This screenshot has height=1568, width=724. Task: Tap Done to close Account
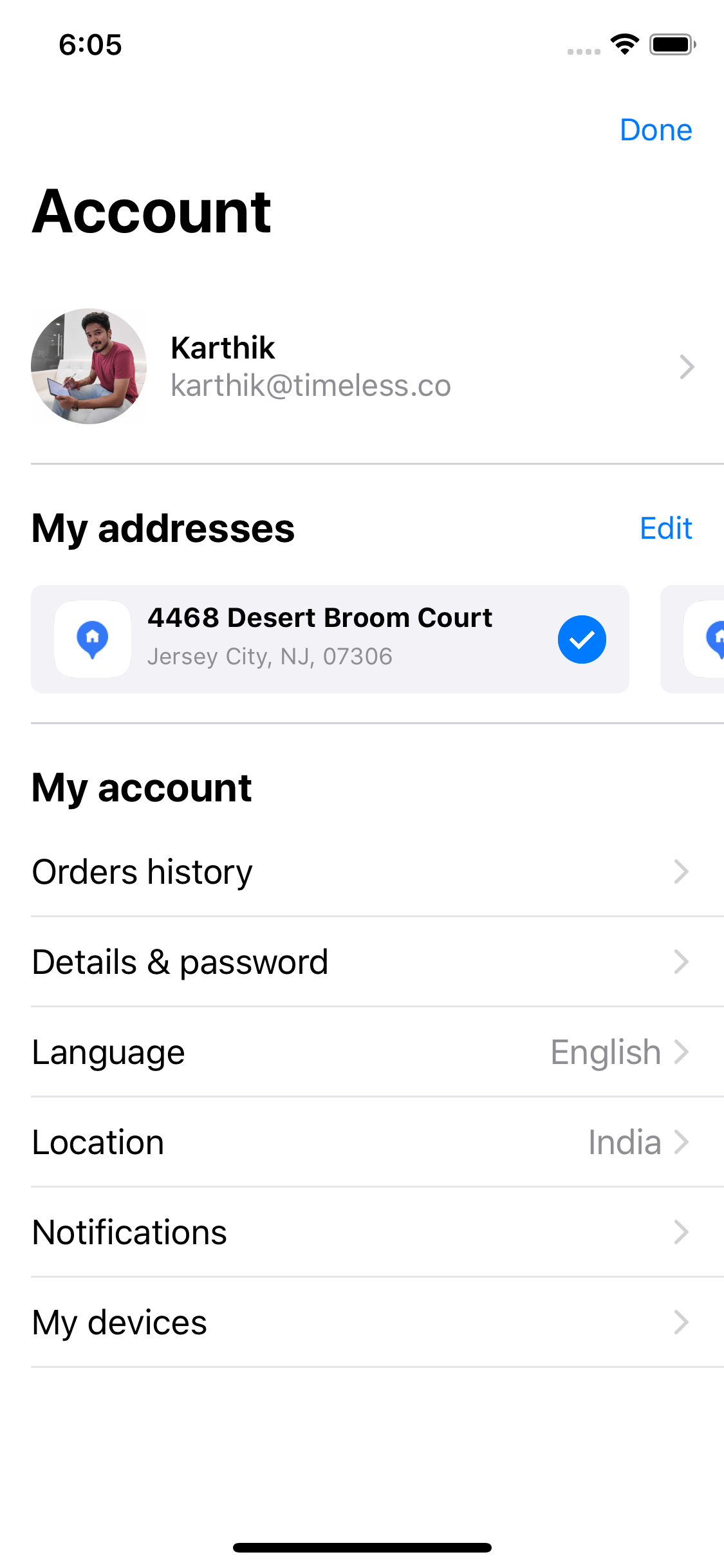(x=656, y=130)
